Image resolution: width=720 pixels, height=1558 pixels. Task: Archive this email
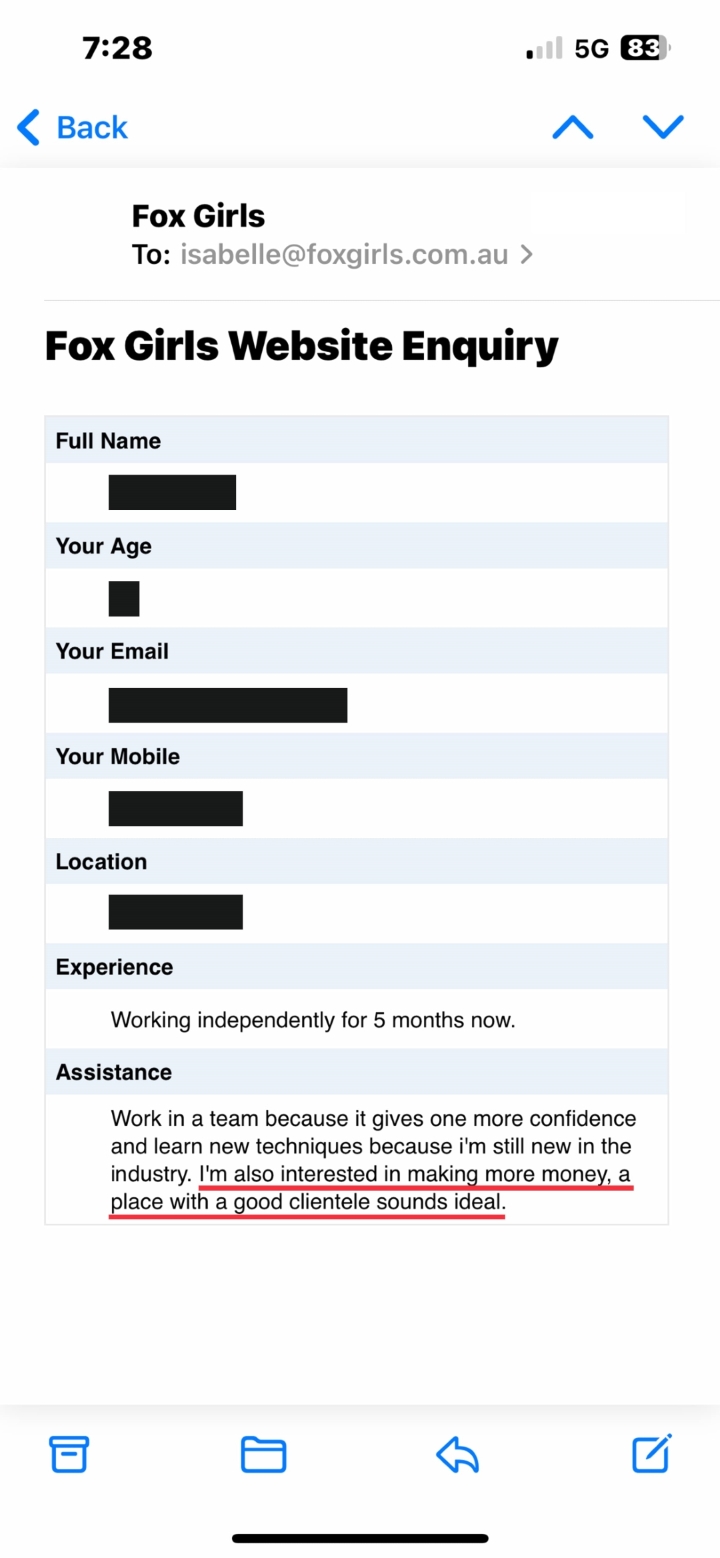[69, 1454]
